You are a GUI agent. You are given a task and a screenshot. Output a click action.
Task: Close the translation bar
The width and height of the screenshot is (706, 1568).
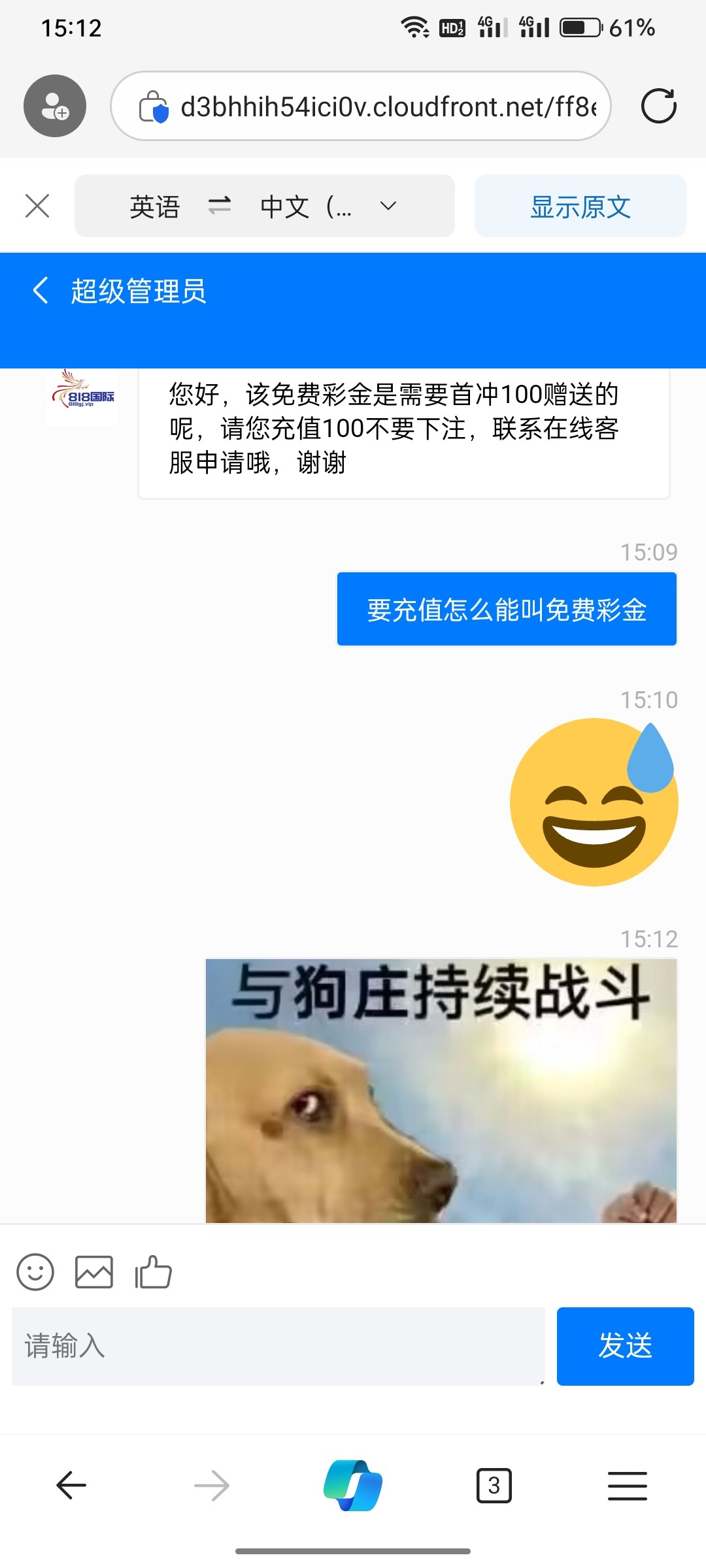pyautogui.click(x=37, y=206)
